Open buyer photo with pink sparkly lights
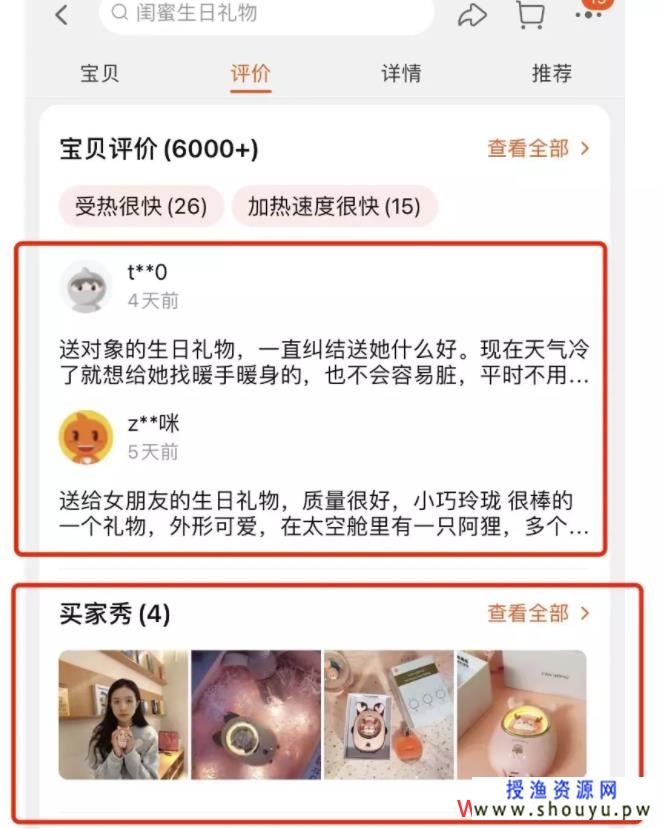 [256, 714]
